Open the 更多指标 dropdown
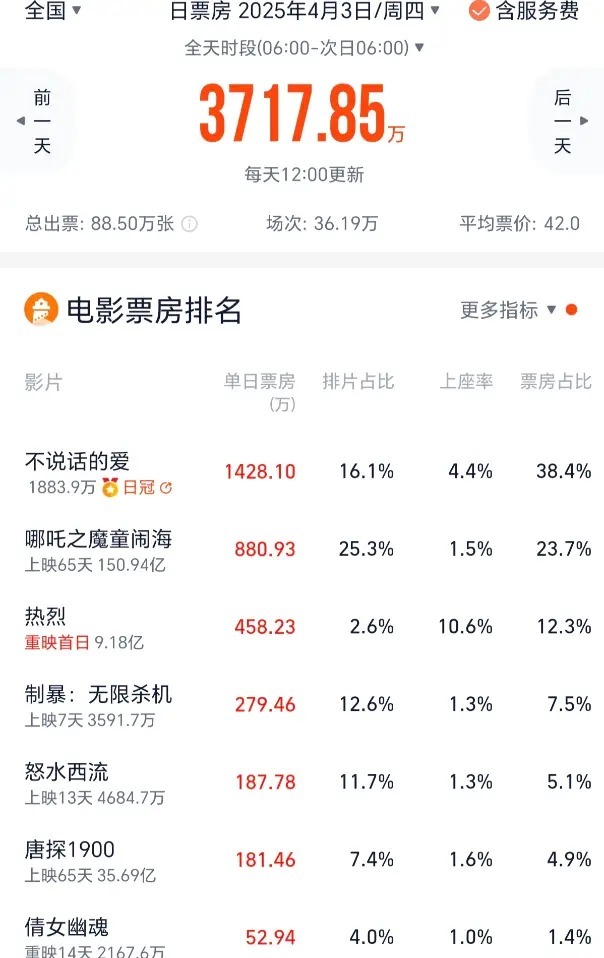This screenshot has width=604, height=958. pos(510,310)
